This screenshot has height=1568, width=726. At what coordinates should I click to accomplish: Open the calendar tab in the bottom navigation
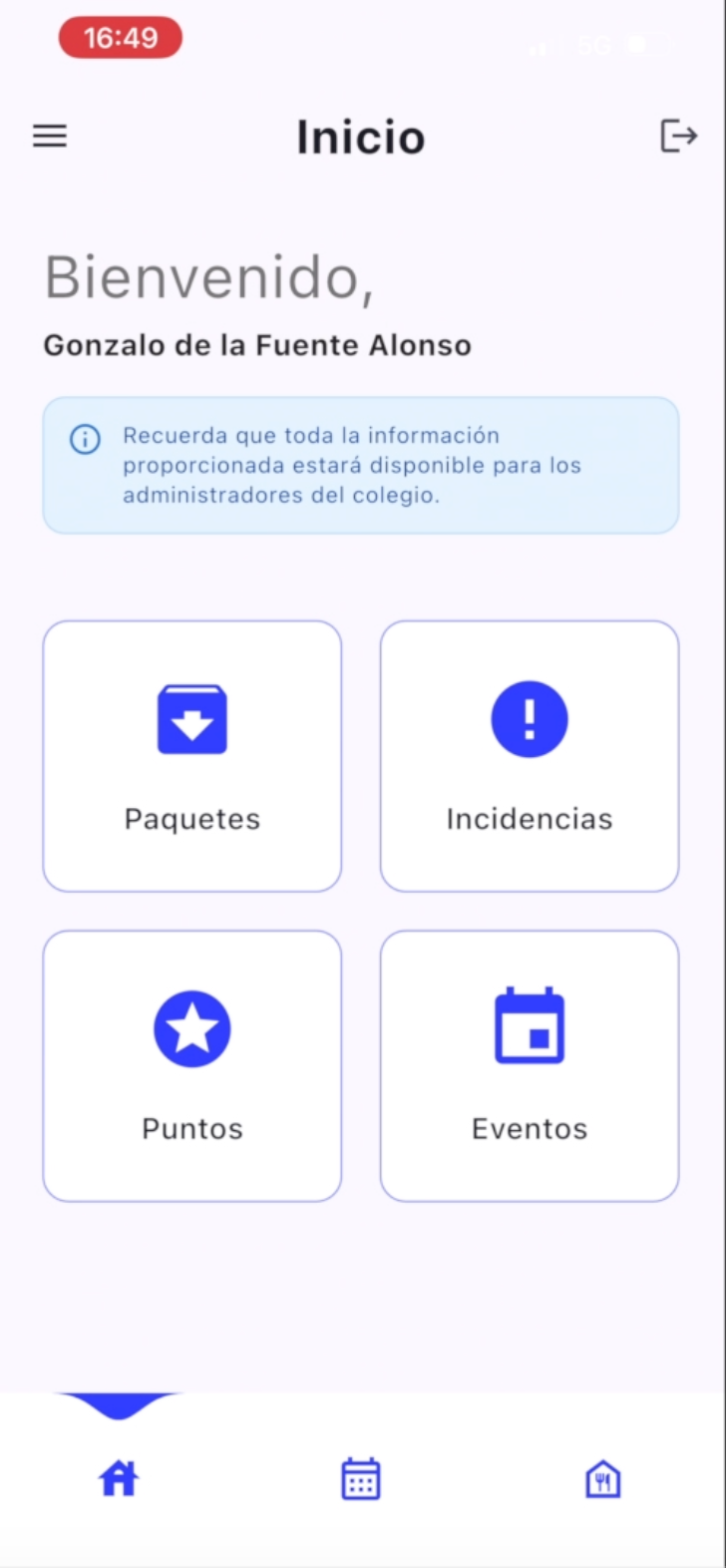[x=360, y=1478]
